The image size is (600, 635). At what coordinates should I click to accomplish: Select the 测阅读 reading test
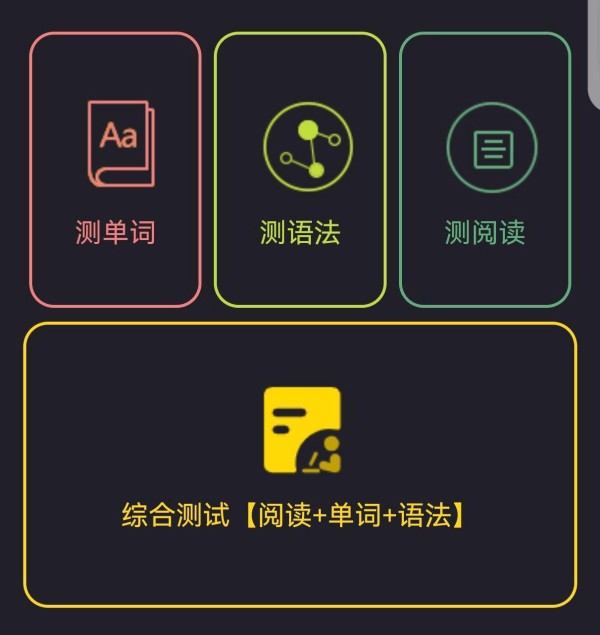485,170
